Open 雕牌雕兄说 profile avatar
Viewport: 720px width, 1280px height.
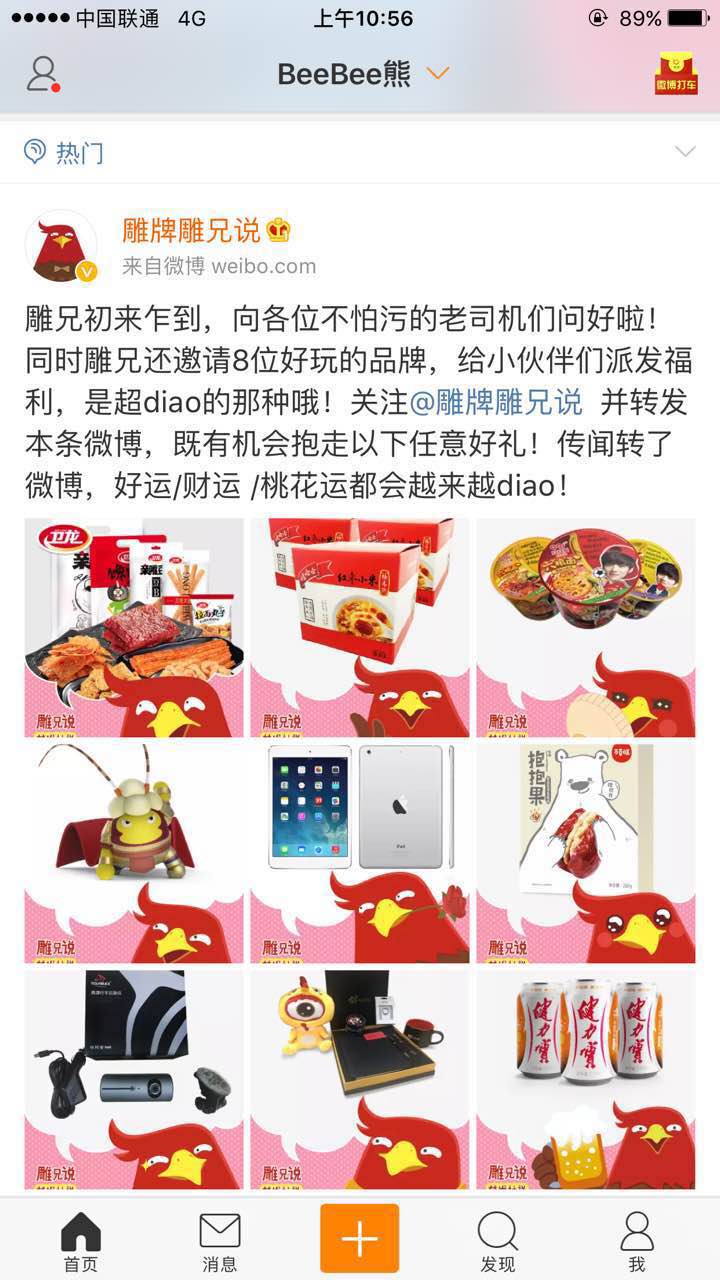(x=61, y=246)
